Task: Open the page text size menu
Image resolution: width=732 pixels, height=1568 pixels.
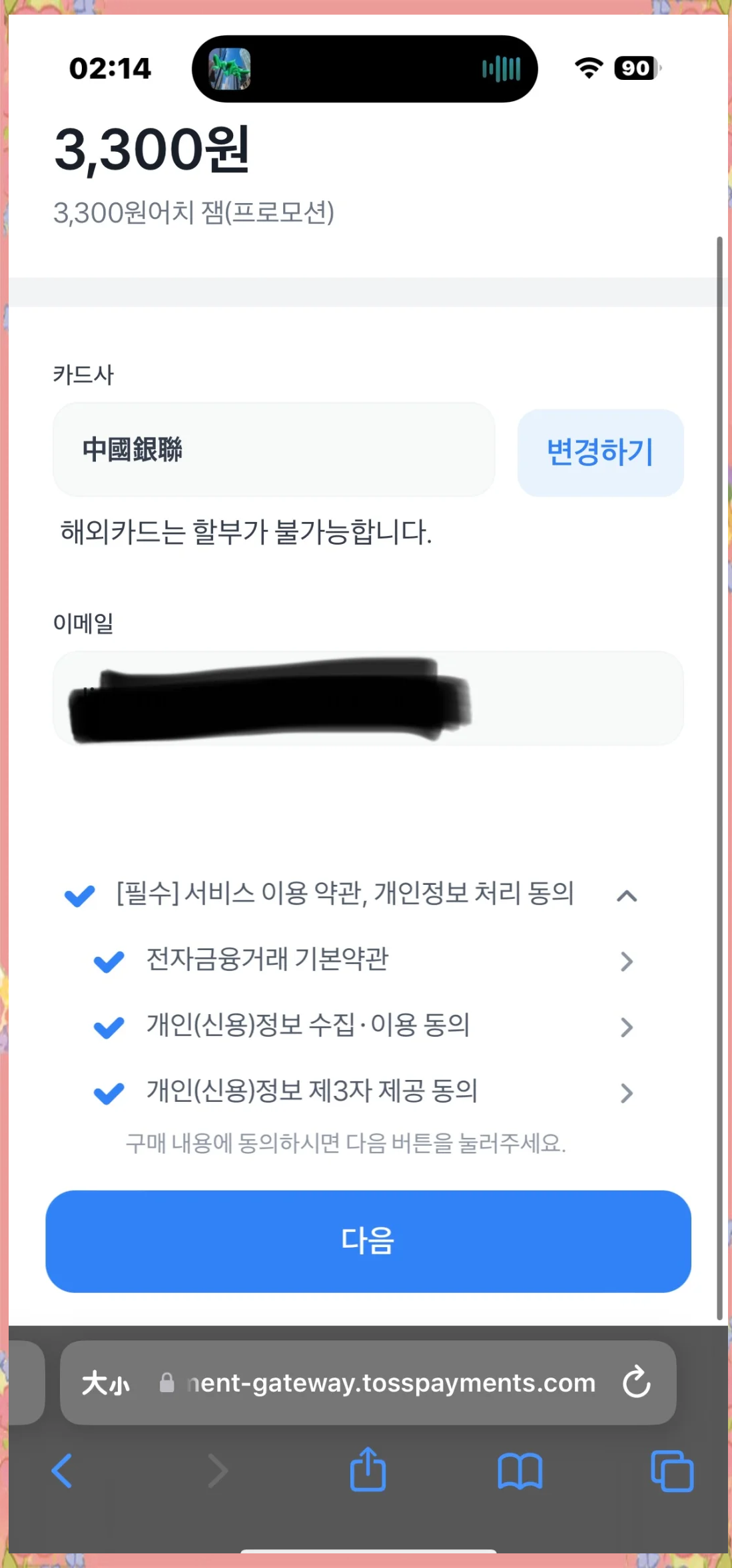Action: (105, 1383)
